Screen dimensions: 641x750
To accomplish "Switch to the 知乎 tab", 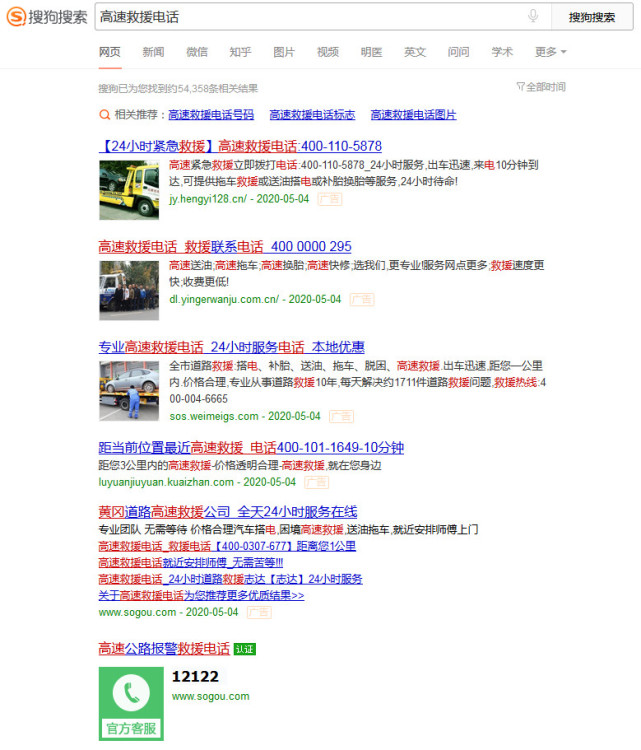I will [240, 52].
